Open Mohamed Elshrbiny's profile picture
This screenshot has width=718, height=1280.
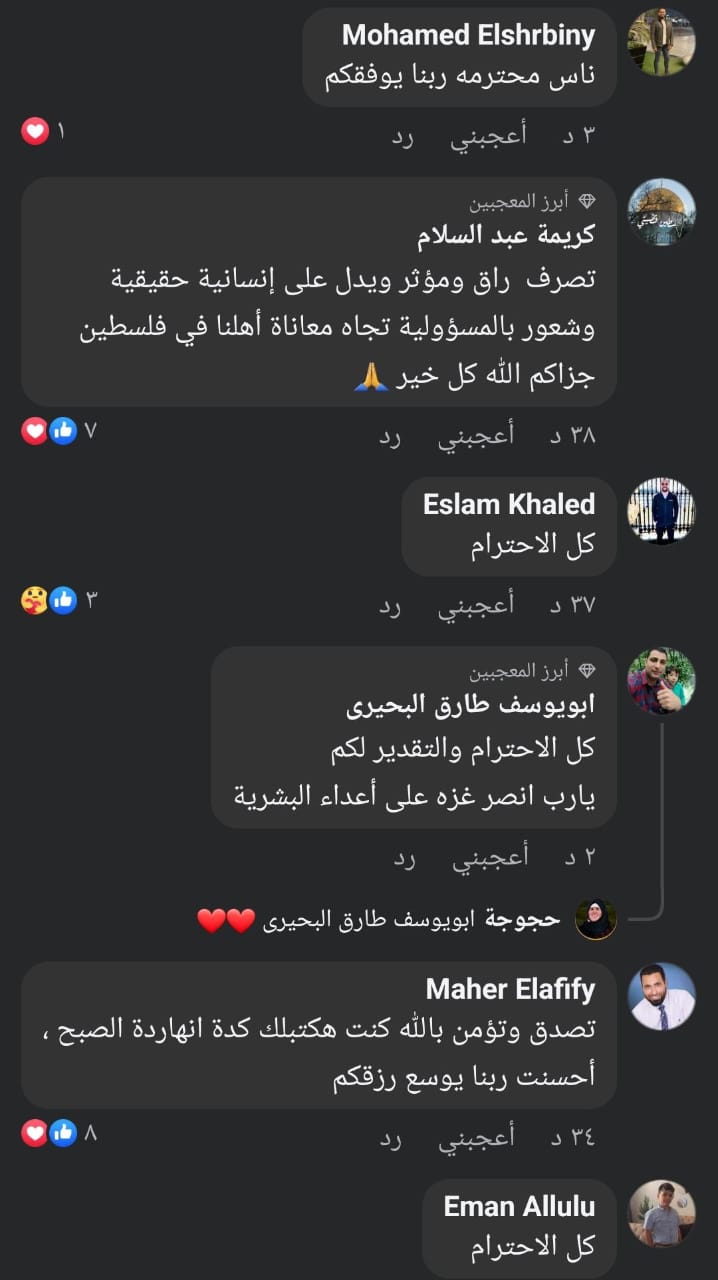tap(661, 42)
